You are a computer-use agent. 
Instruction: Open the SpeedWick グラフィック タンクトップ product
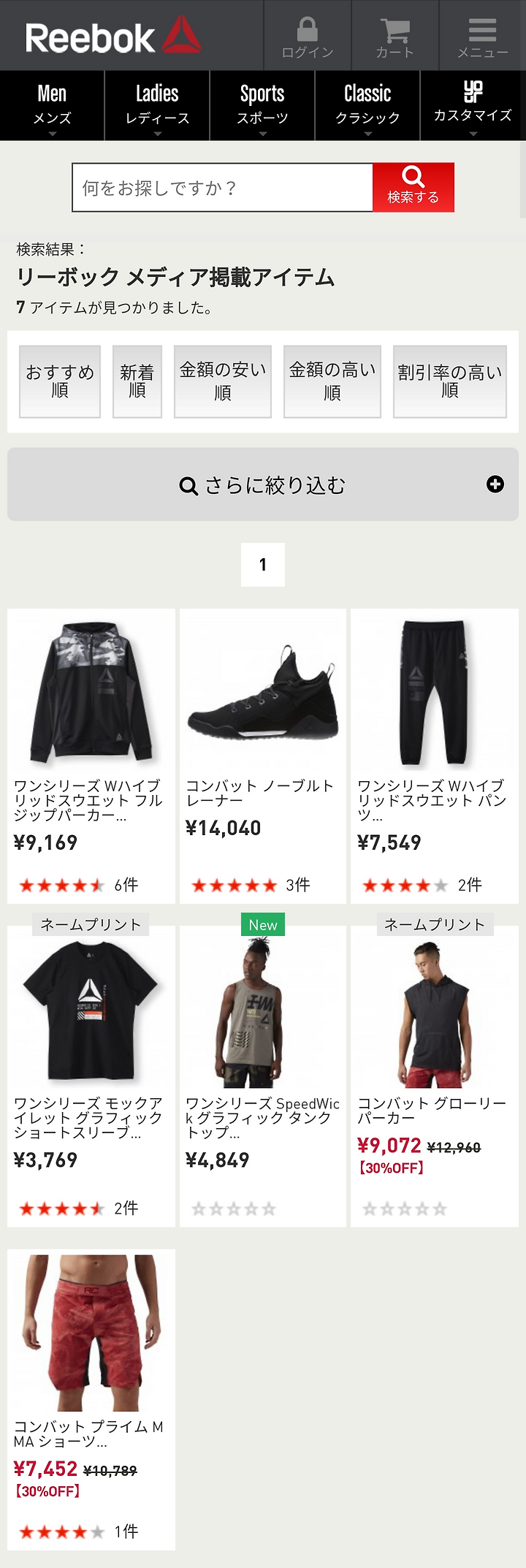pos(263,1076)
